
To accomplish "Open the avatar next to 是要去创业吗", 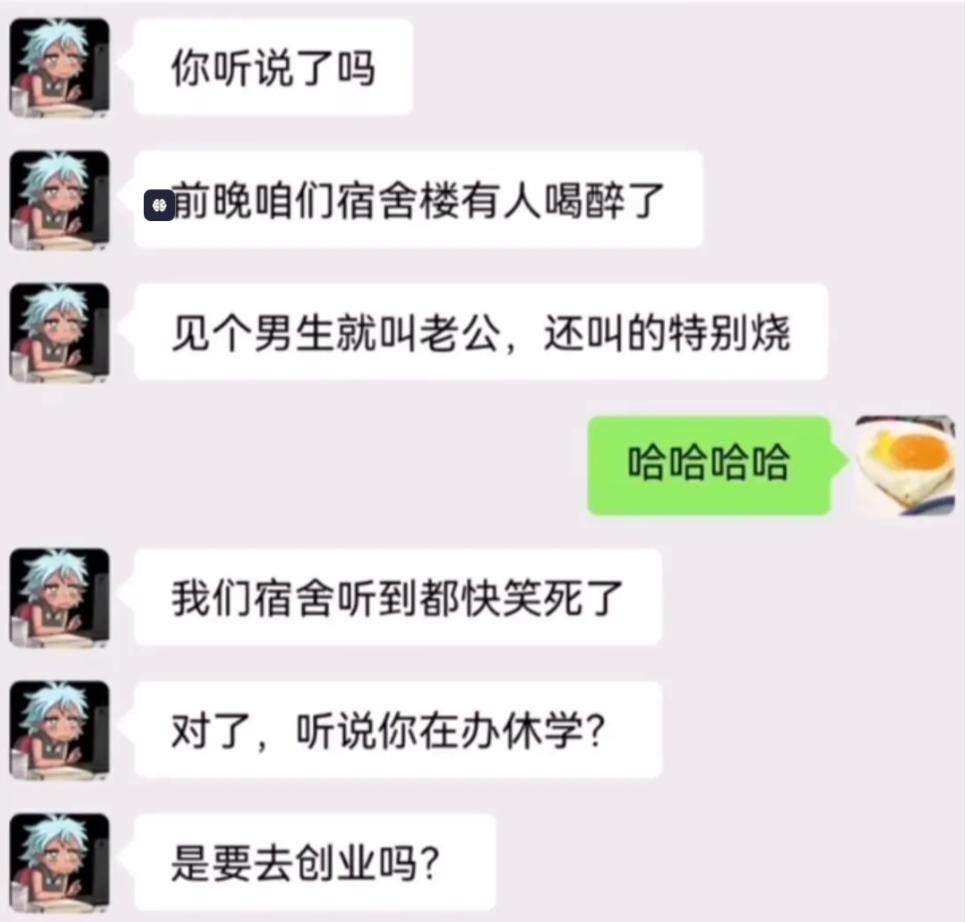I will [x=59, y=861].
